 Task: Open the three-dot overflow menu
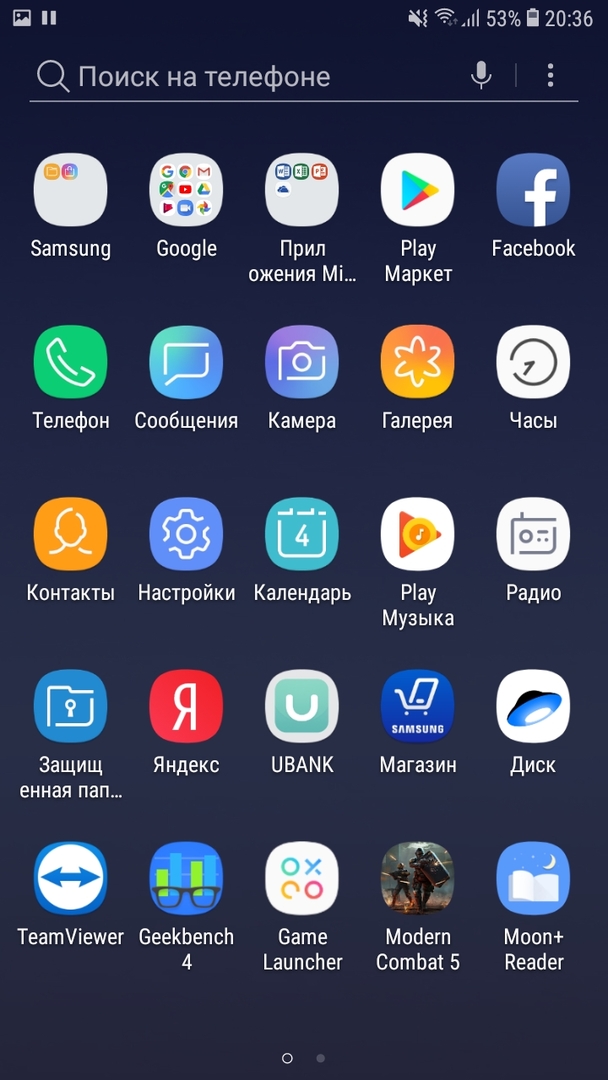[x=550, y=75]
